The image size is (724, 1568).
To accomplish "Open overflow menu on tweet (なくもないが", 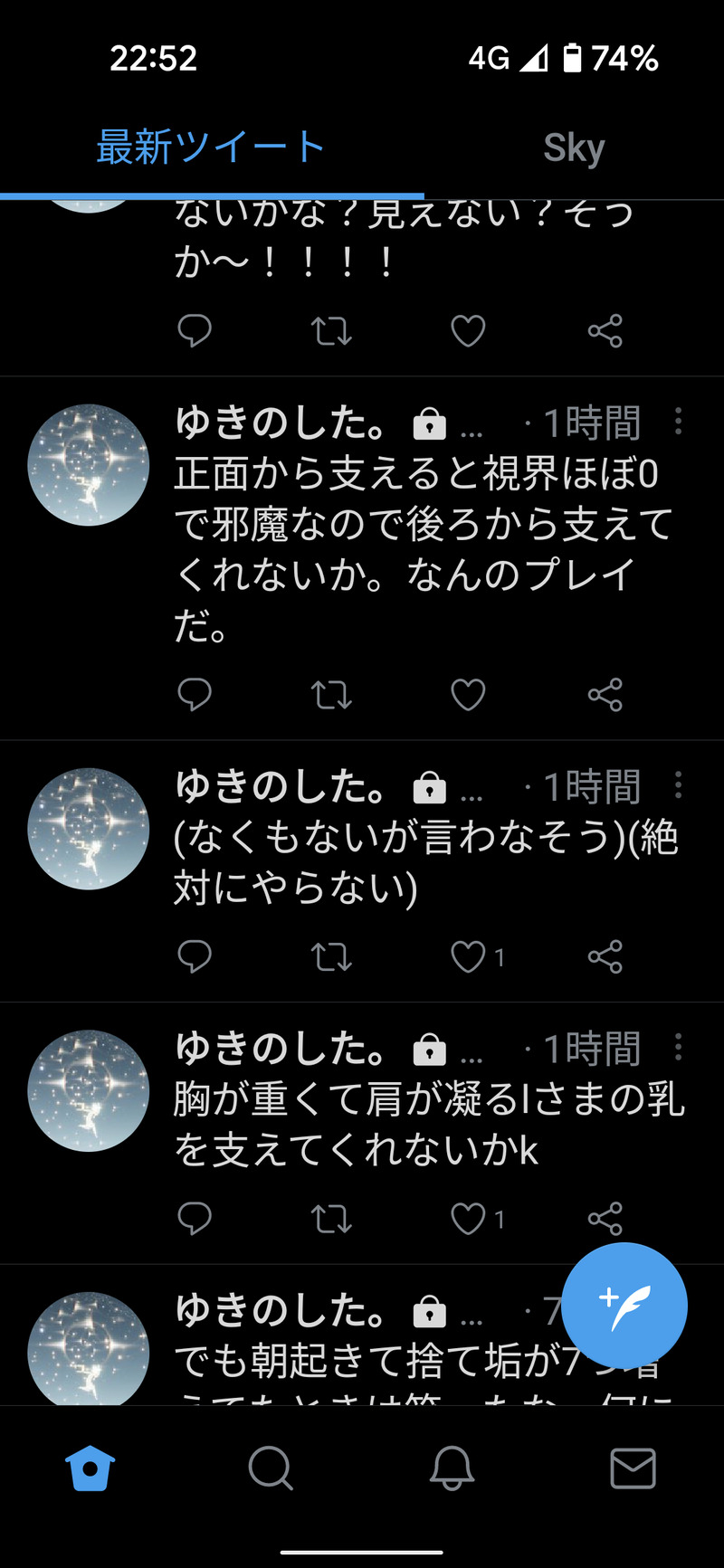I will click(x=678, y=784).
